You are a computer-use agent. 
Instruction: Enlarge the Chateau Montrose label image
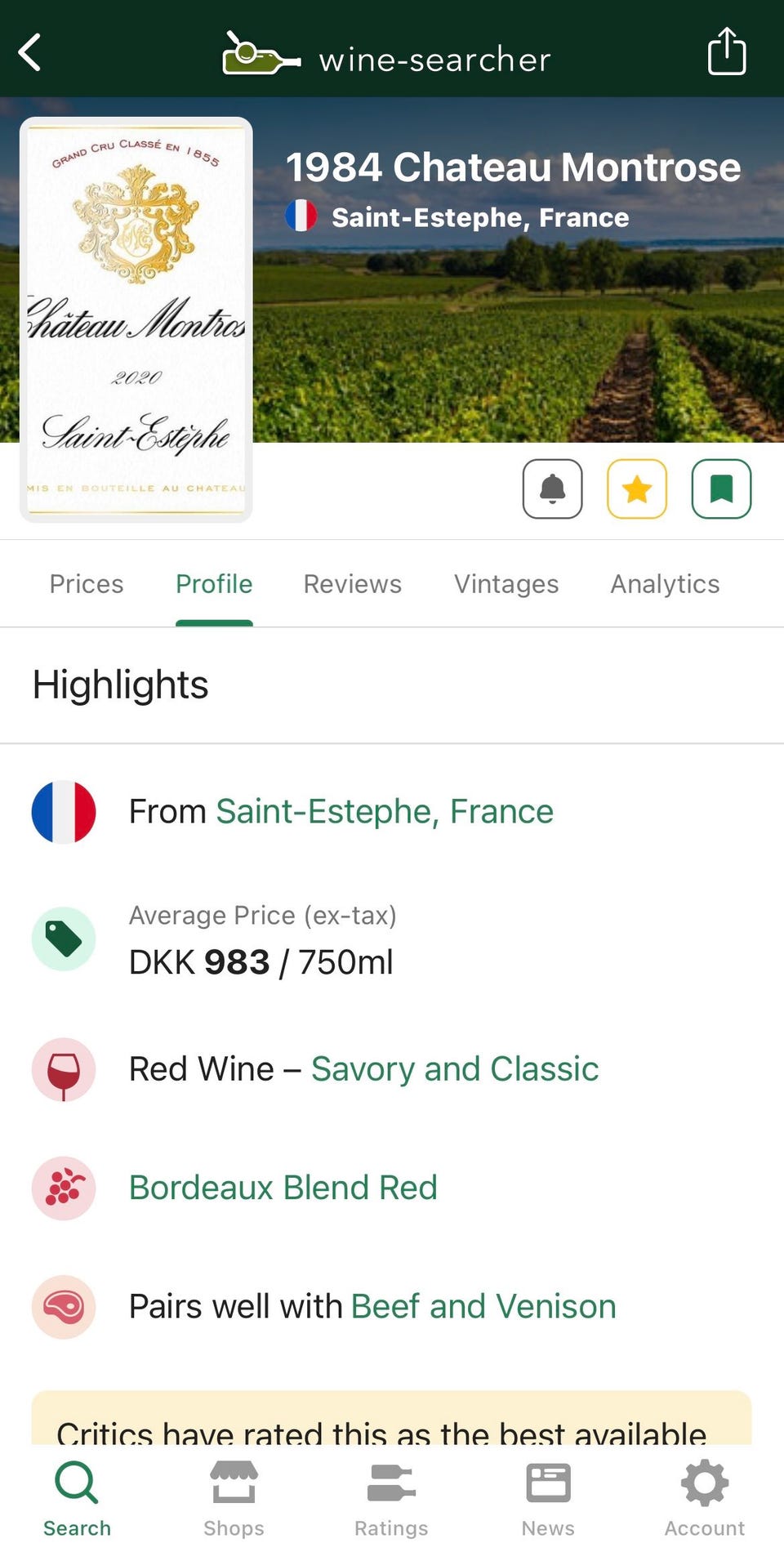(x=136, y=319)
